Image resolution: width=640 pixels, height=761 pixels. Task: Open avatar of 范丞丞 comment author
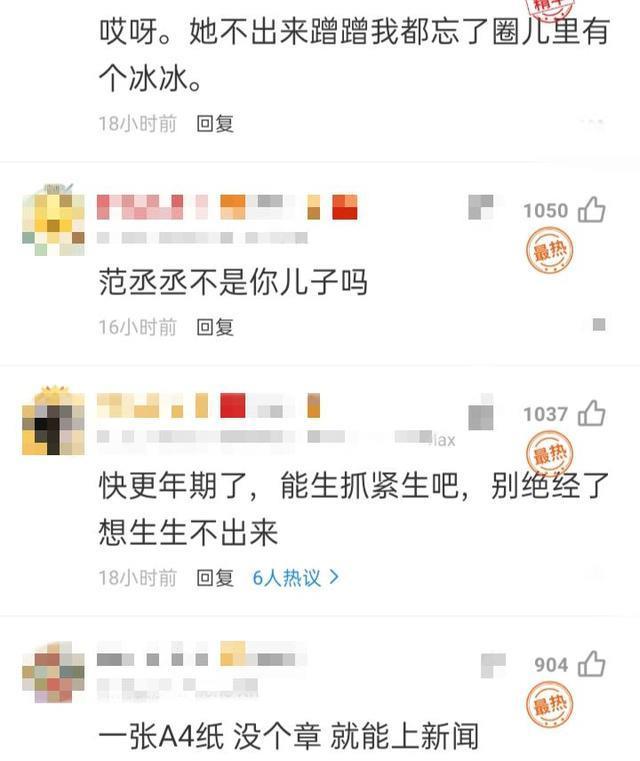tap(53, 220)
